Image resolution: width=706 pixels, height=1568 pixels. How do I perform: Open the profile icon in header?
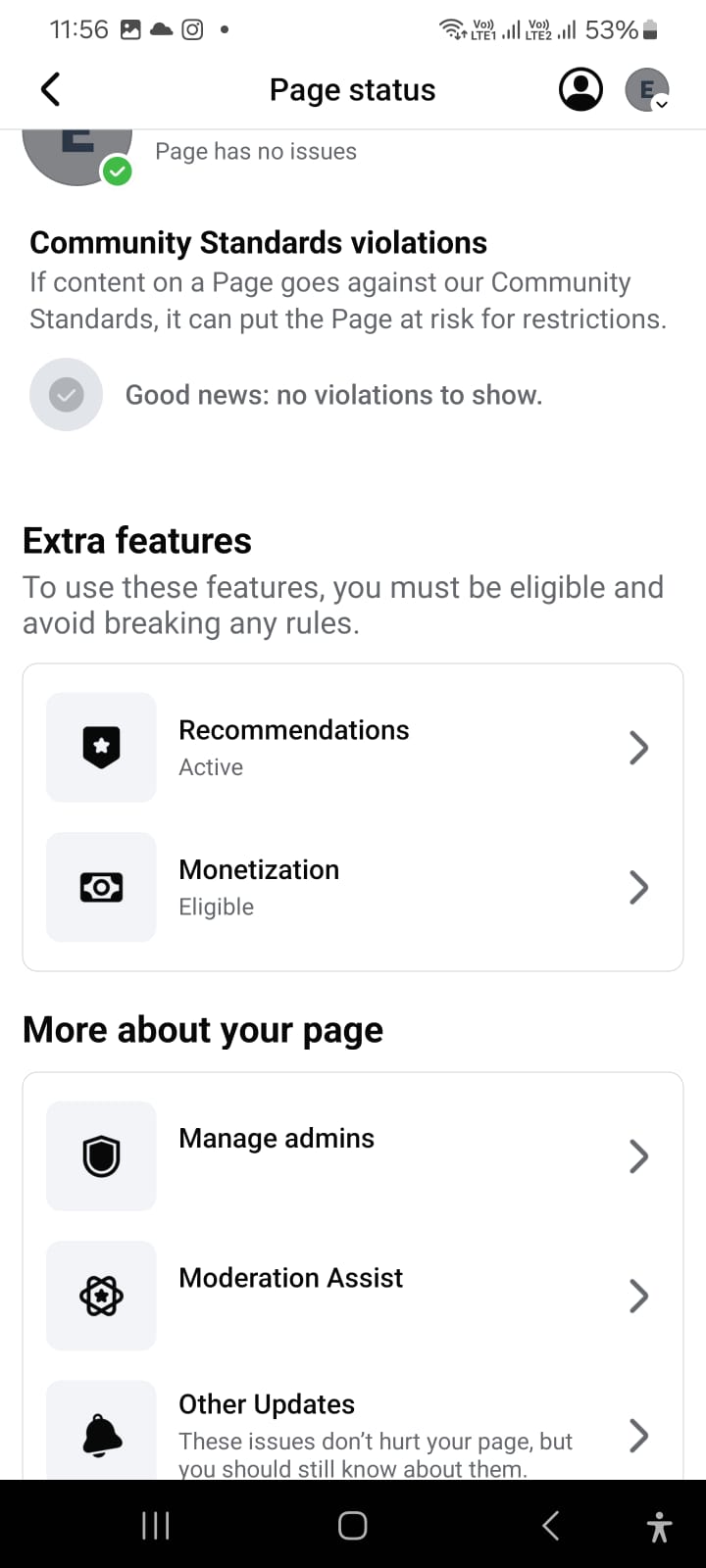pos(580,89)
